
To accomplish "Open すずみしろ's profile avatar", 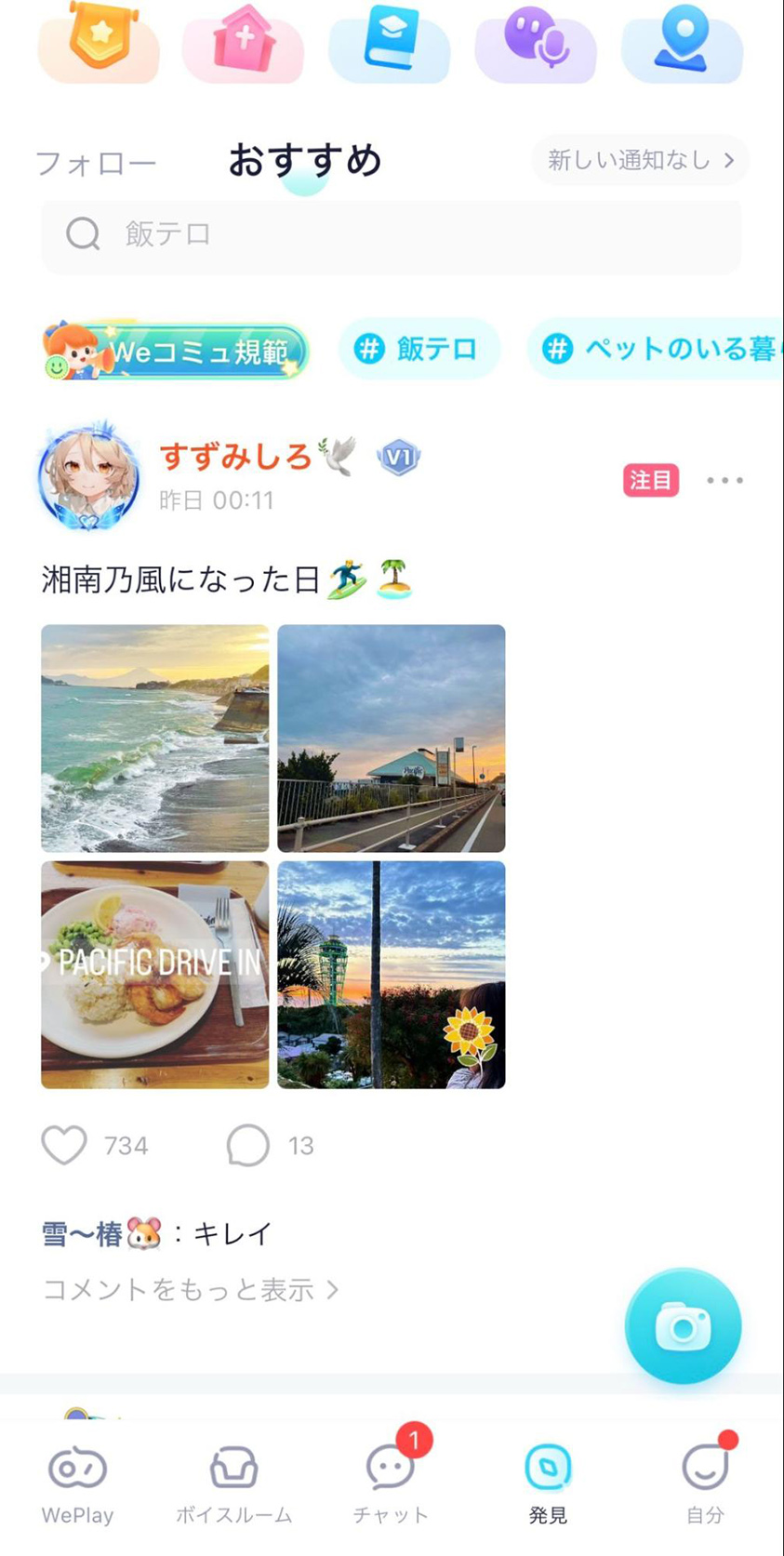I will (x=89, y=477).
